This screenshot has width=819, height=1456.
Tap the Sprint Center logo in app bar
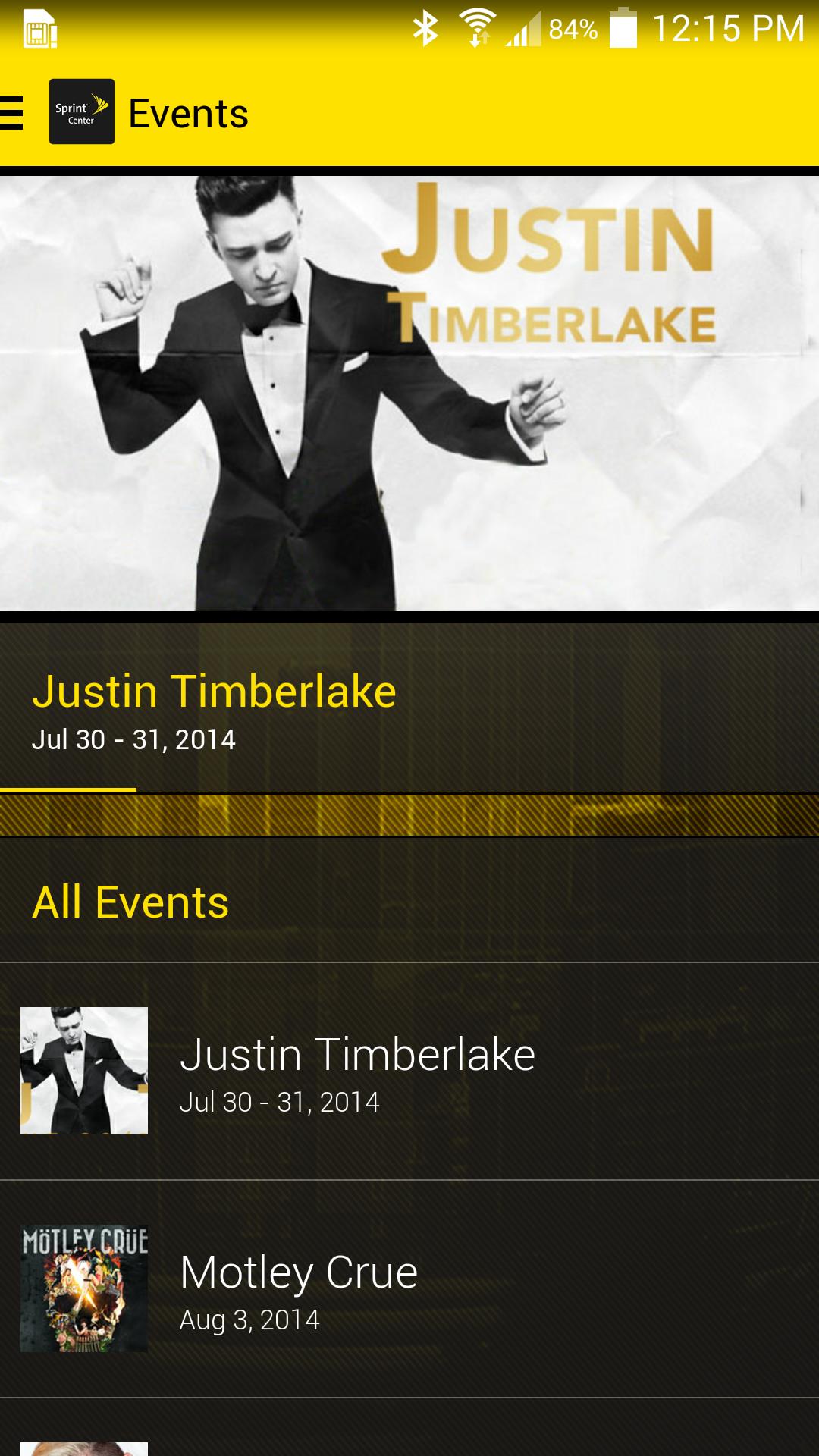point(82,111)
